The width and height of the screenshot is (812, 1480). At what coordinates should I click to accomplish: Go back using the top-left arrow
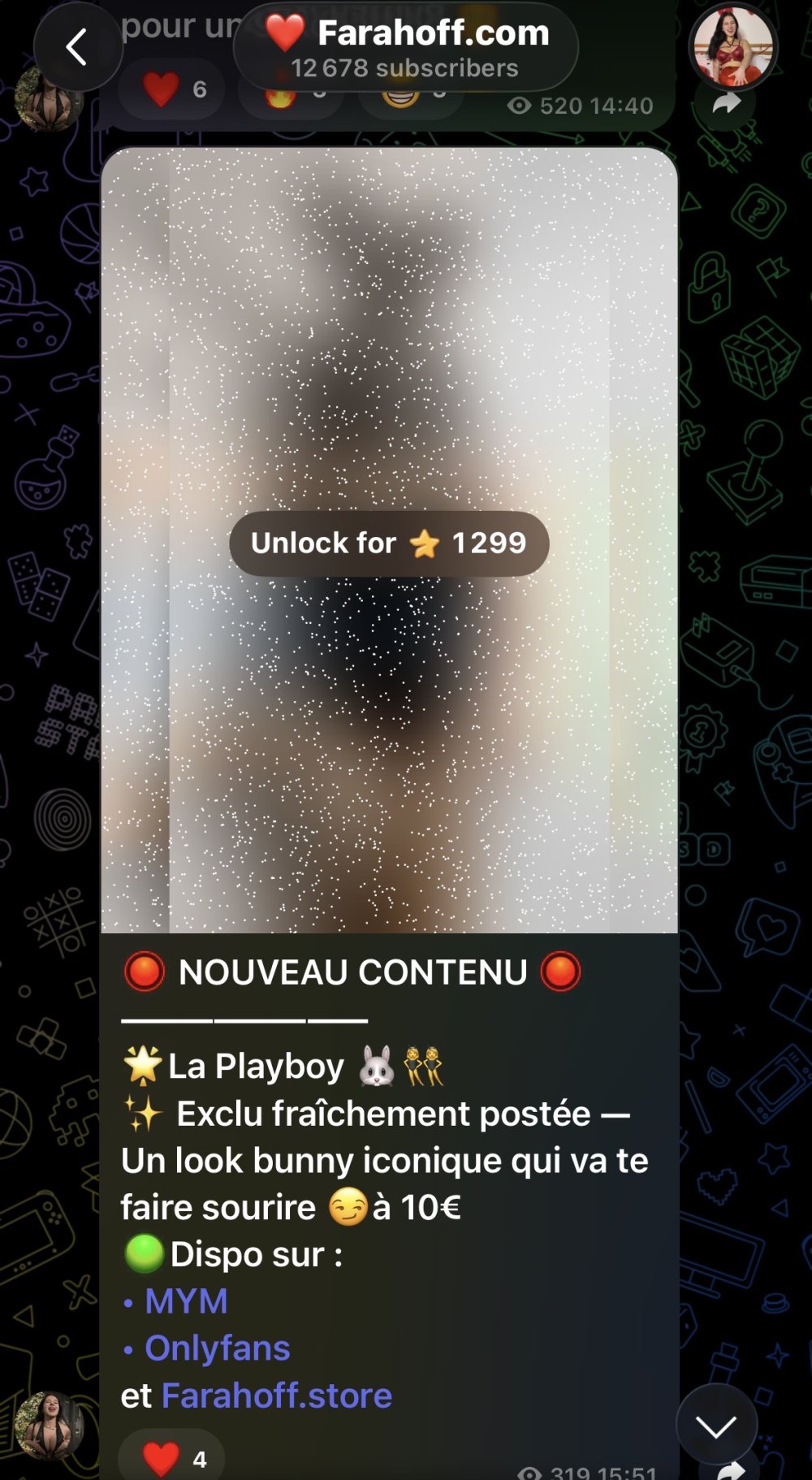77,47
